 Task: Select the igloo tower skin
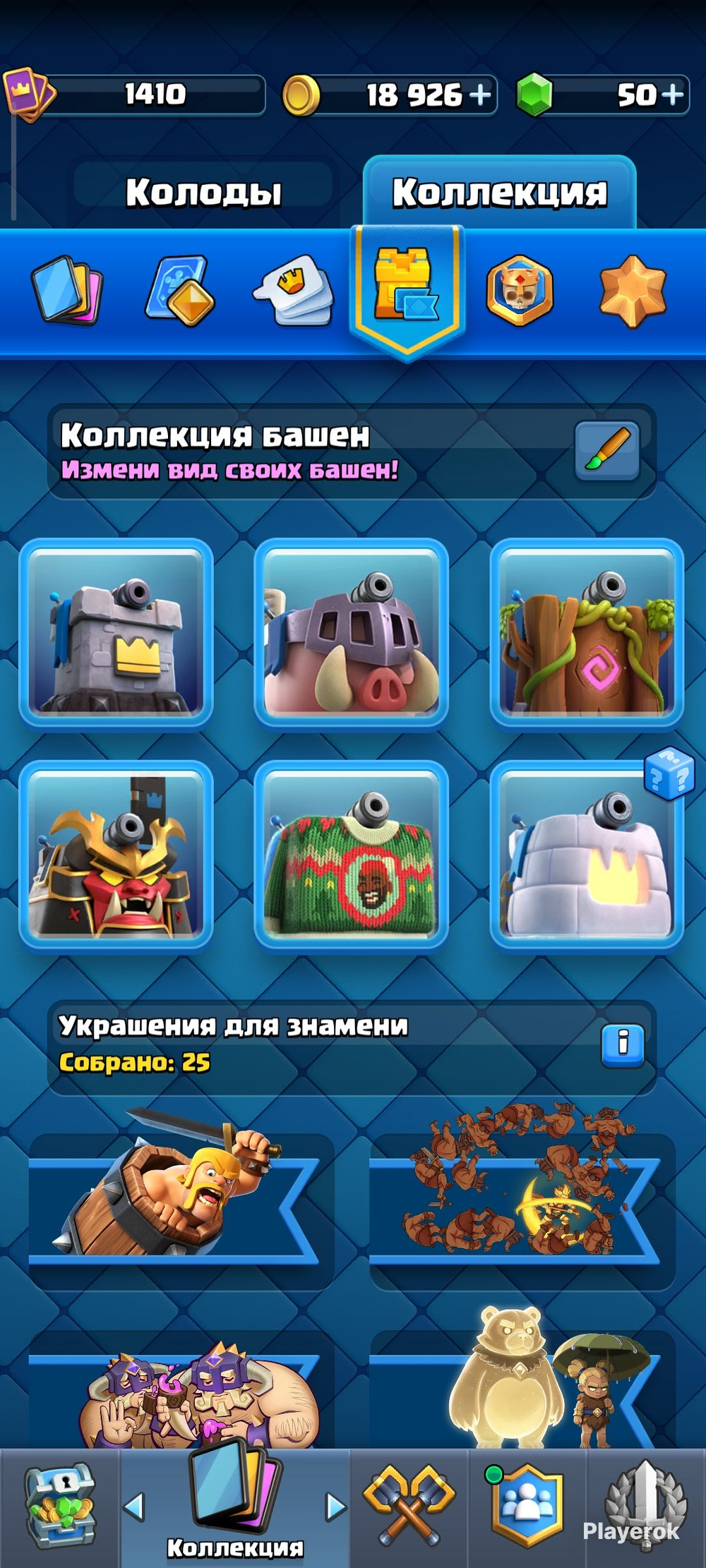tap(587, 855)
